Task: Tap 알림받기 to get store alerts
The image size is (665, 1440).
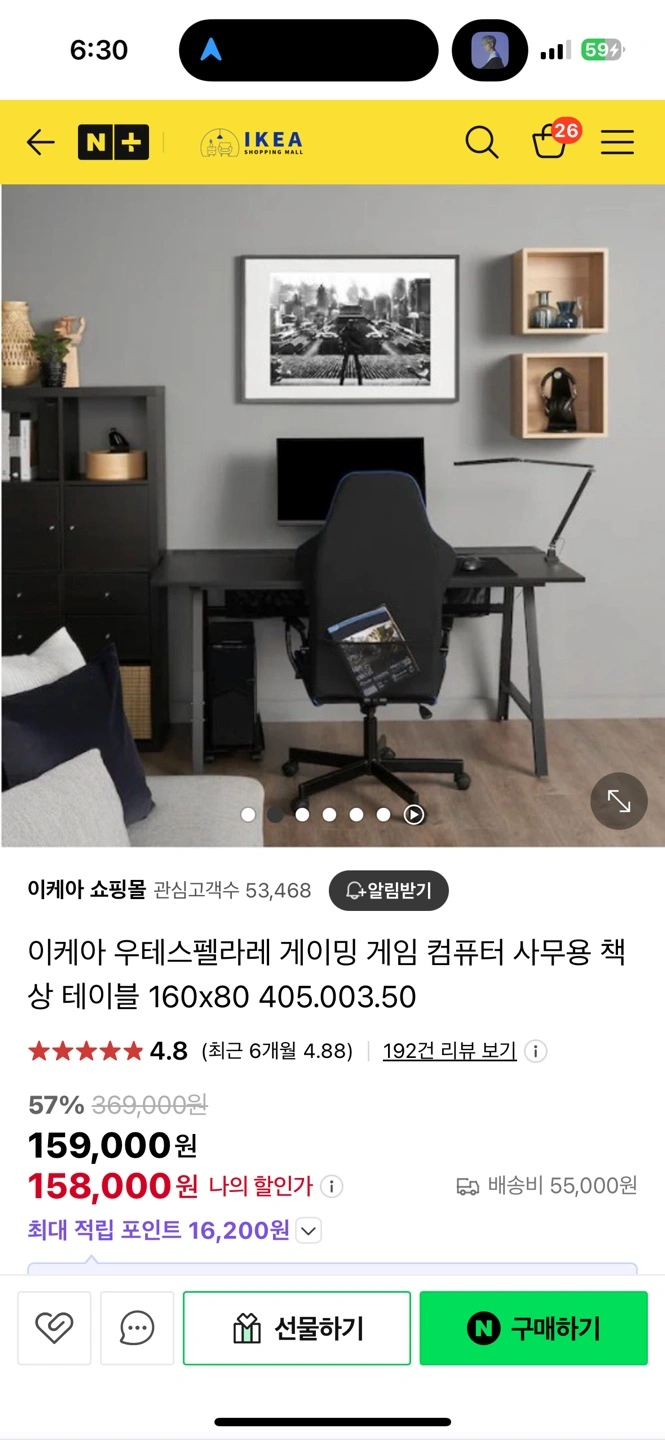Action: click(x=388, y=890)
